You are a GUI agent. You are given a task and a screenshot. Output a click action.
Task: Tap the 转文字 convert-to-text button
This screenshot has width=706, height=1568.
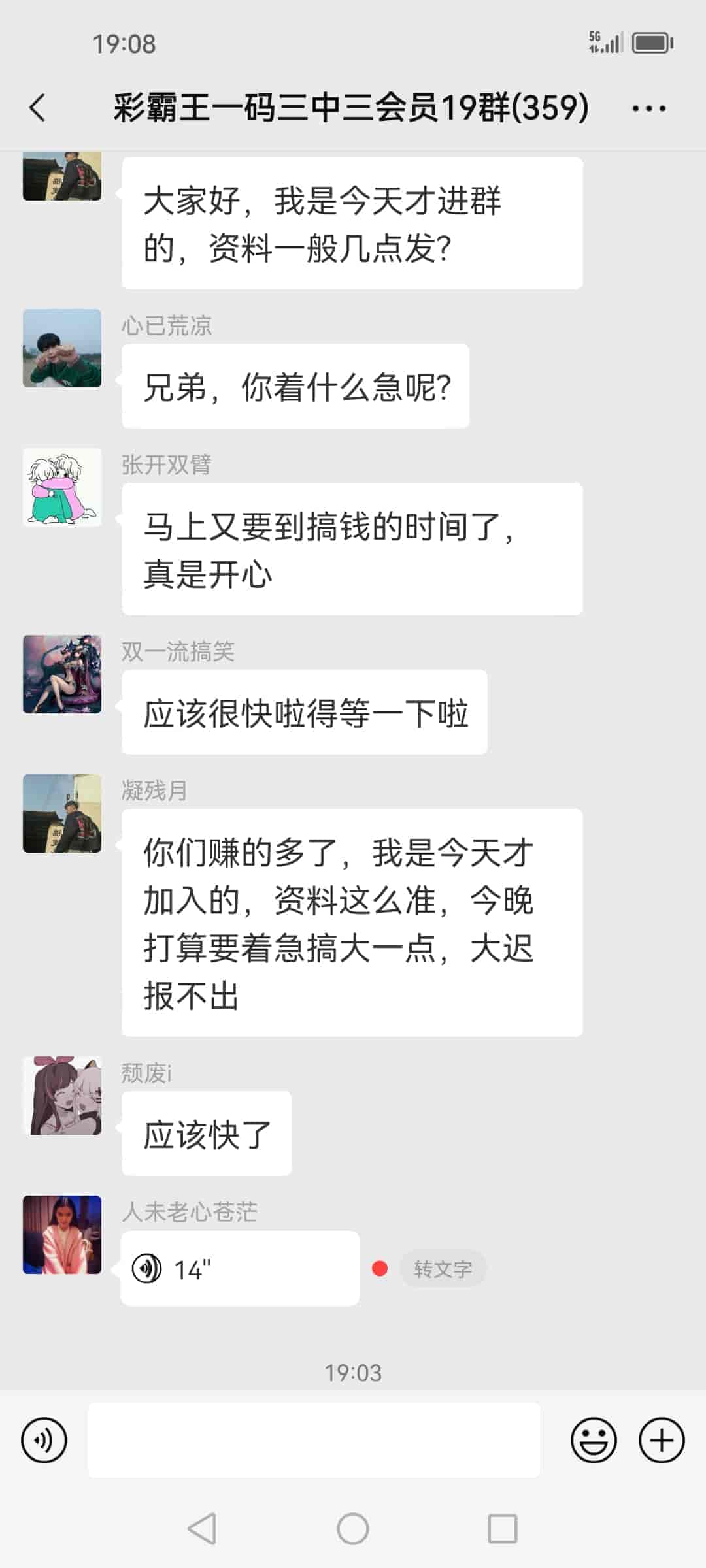(x=444, y=1267)
